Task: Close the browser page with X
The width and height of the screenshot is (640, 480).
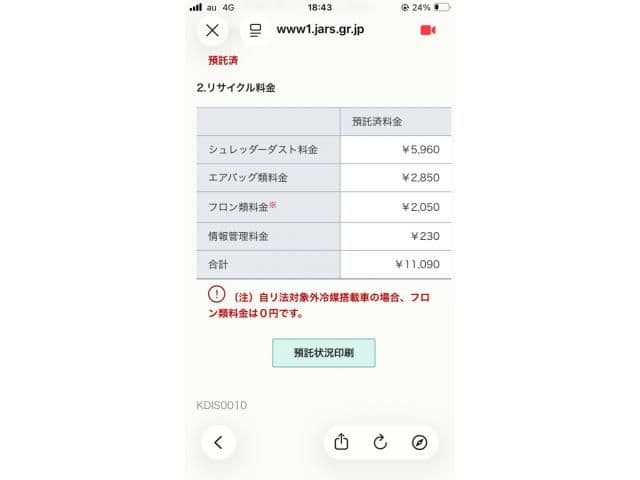Action: point(212,30)
